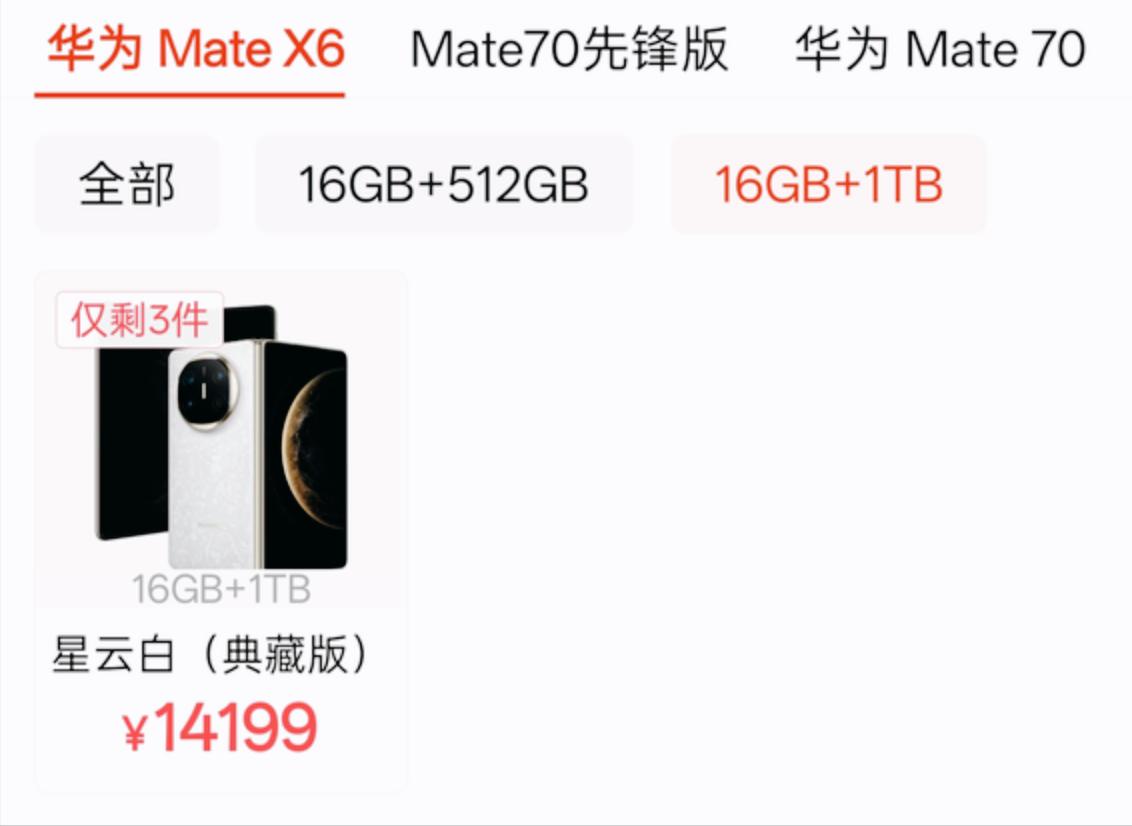Screen dimensions: 1132x826
Task: Select the 全部 filter chip
Action: (127, 185)
